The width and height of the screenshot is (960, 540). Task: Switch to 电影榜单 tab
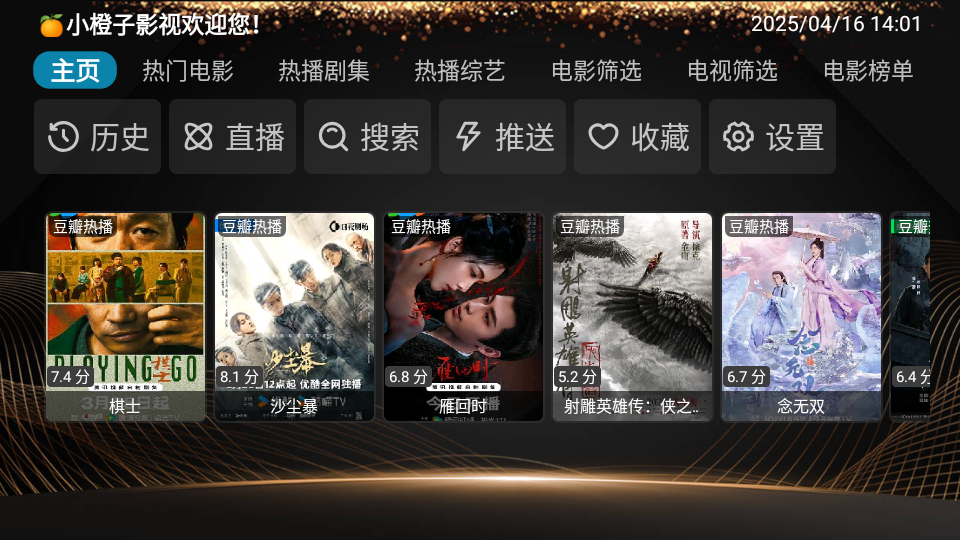[868, 71]
